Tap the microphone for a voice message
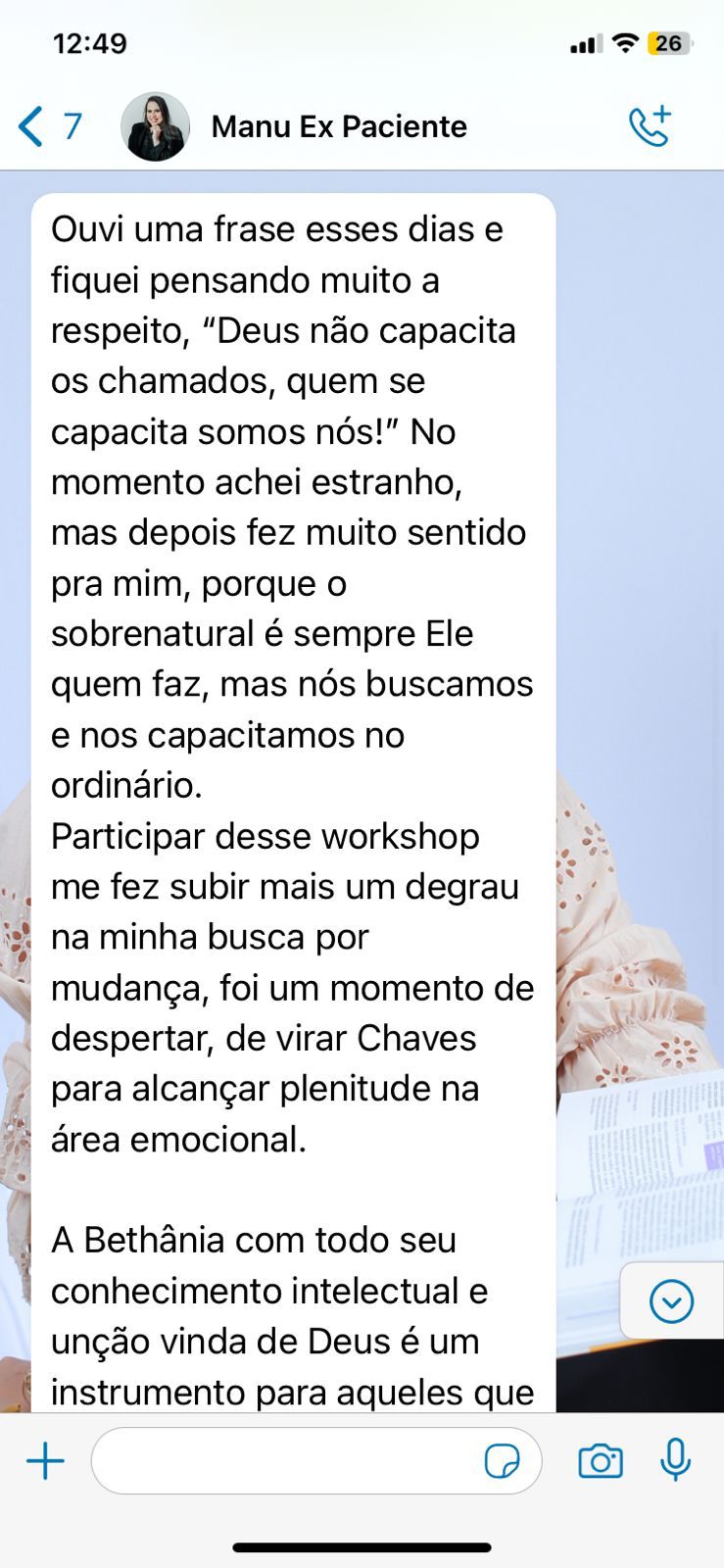 click(x=675, y=1461)
